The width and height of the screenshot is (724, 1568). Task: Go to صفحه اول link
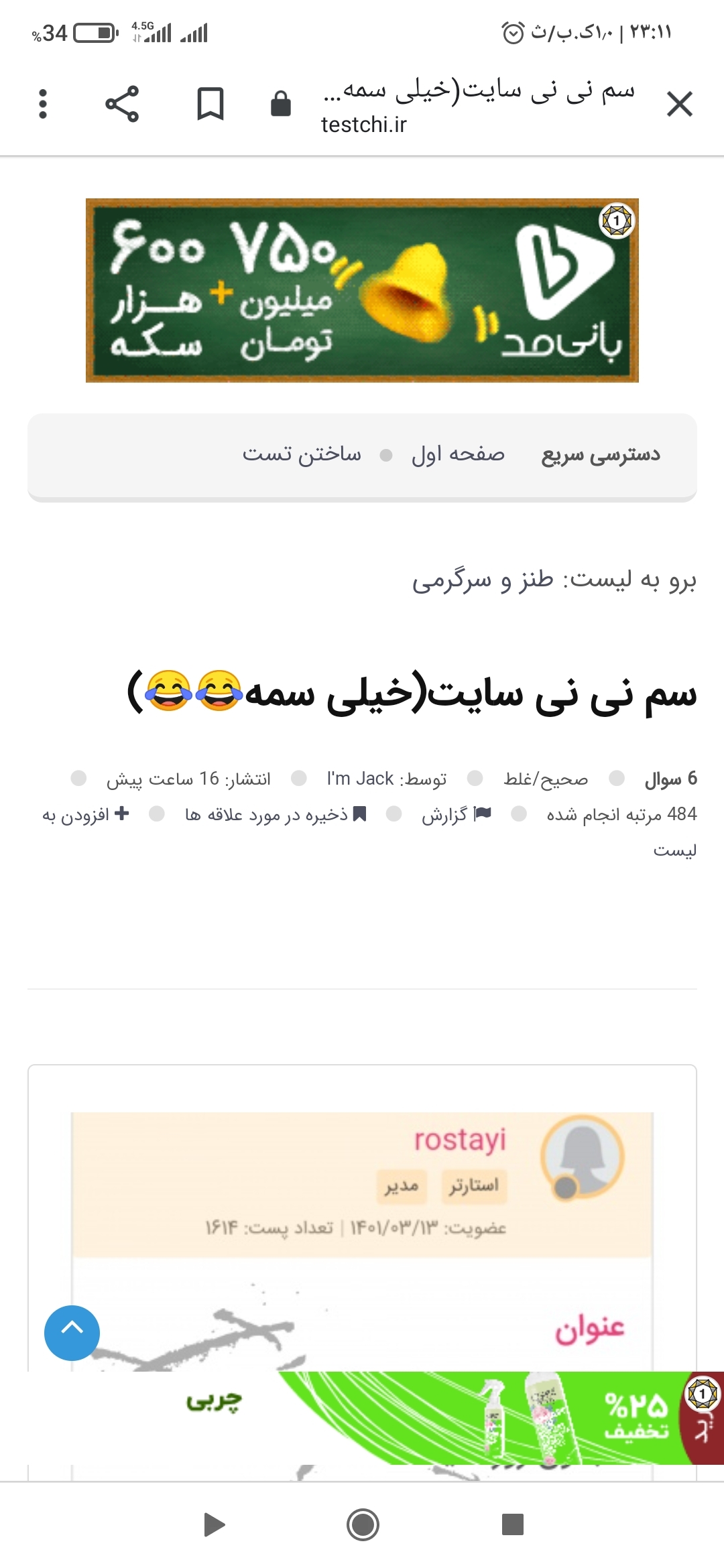coord(458,455)
